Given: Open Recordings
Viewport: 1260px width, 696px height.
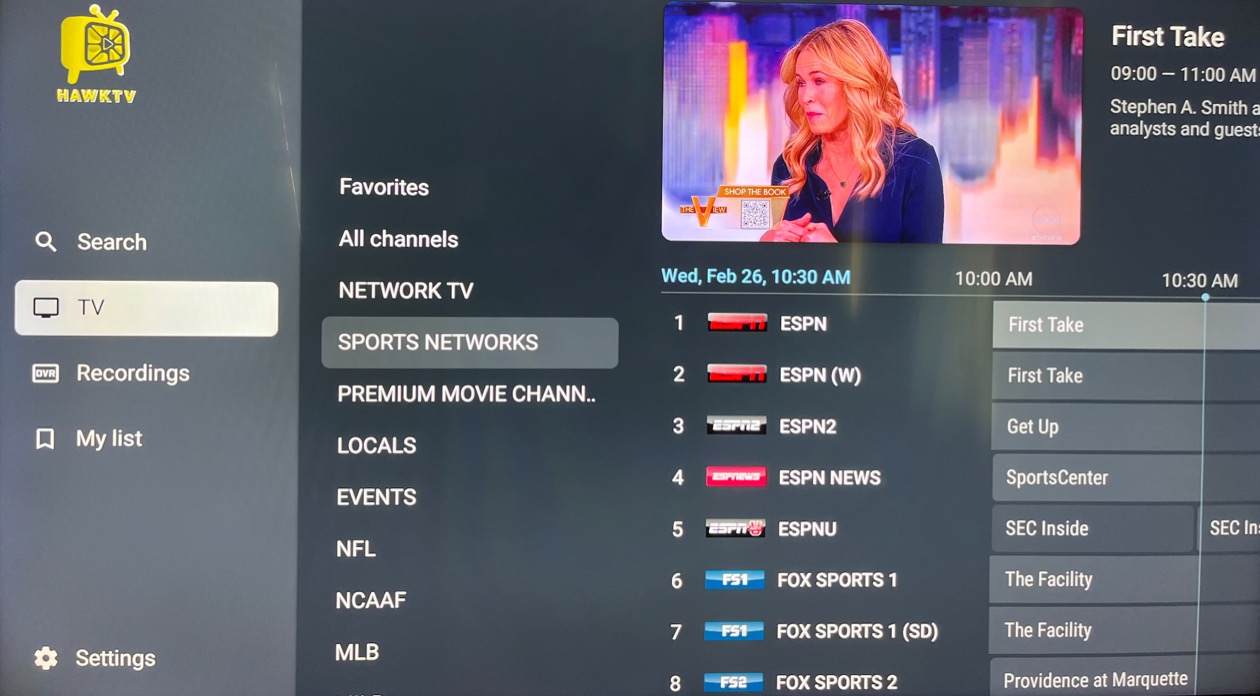Looking at the screenshot, I should [x=131, y=373].
